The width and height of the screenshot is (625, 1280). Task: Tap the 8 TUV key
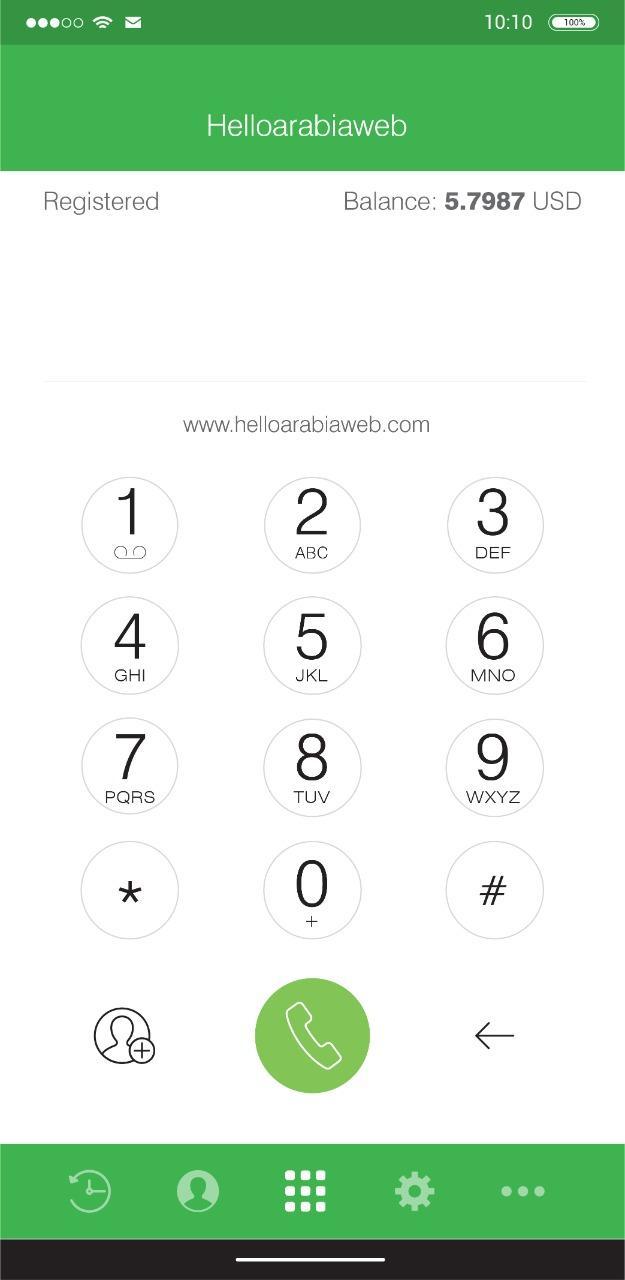point(312,768)
